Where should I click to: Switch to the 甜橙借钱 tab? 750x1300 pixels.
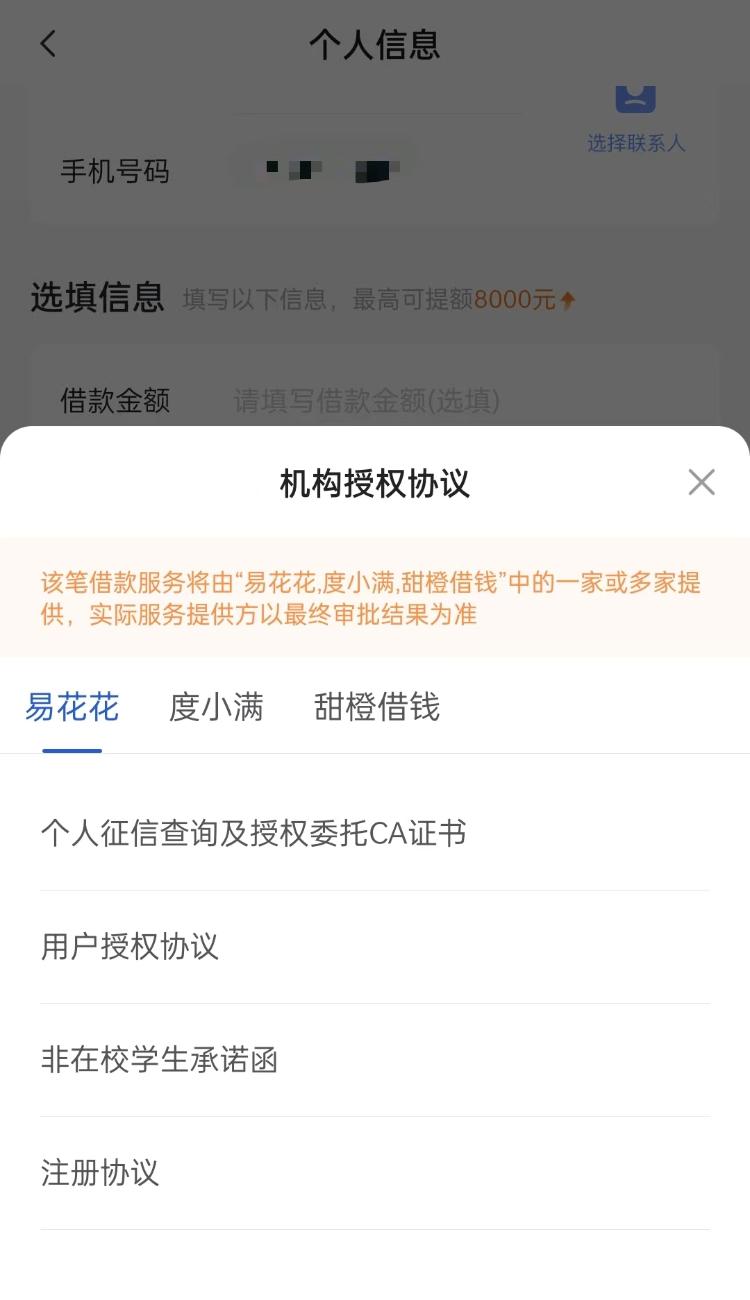coord(377,708)
